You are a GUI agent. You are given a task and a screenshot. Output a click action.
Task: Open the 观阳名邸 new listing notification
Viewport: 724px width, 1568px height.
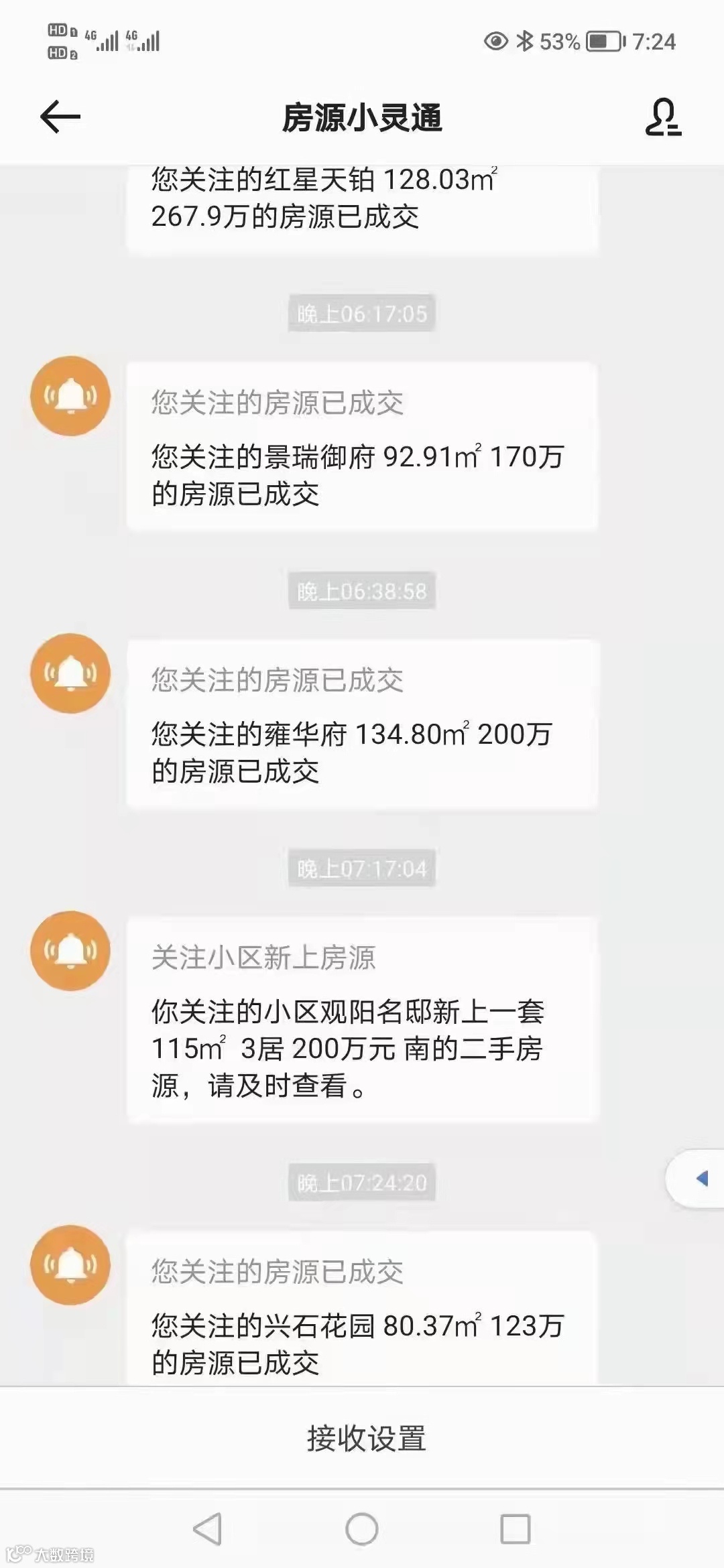[362, 1019]
